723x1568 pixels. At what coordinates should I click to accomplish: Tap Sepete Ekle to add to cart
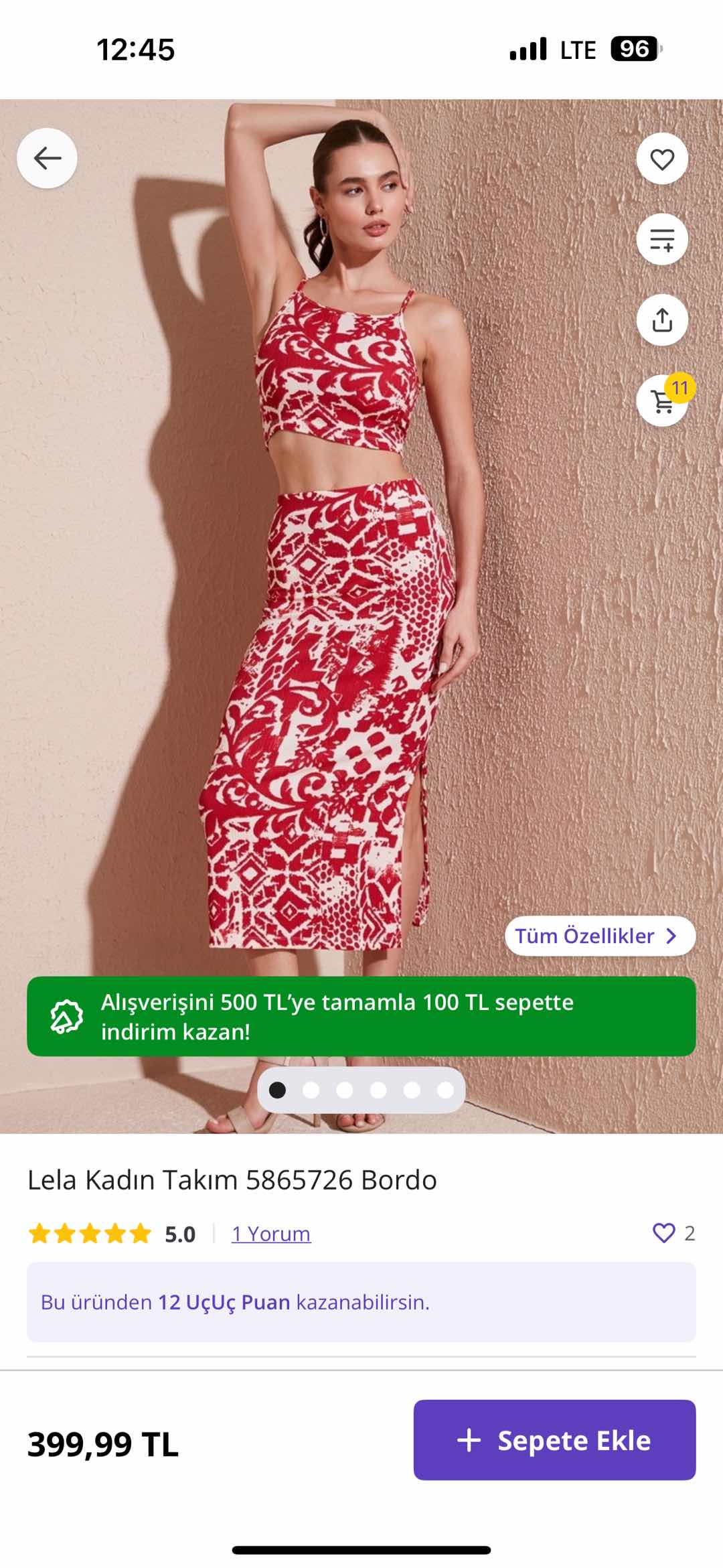click(554, 1440)
